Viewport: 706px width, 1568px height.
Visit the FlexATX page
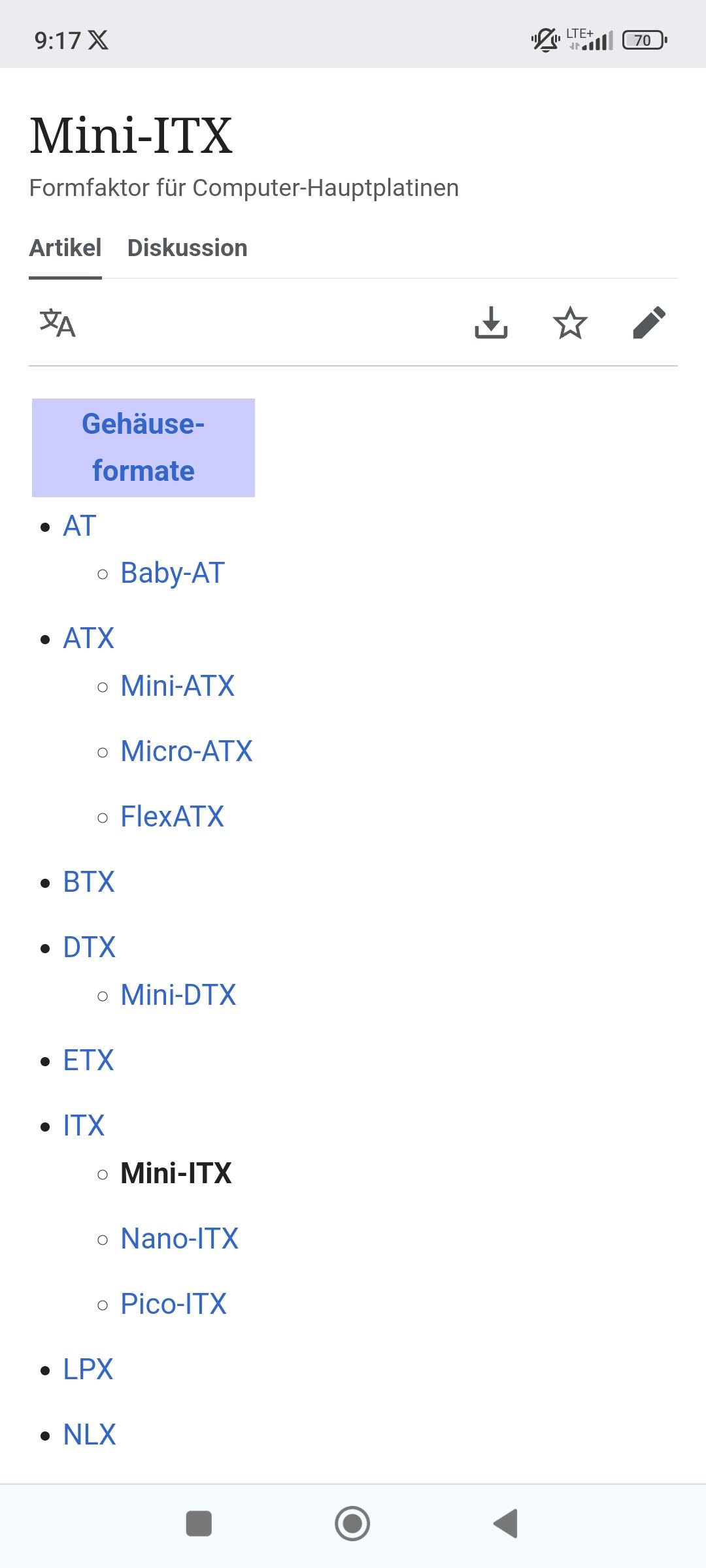[x=172, y=817]
